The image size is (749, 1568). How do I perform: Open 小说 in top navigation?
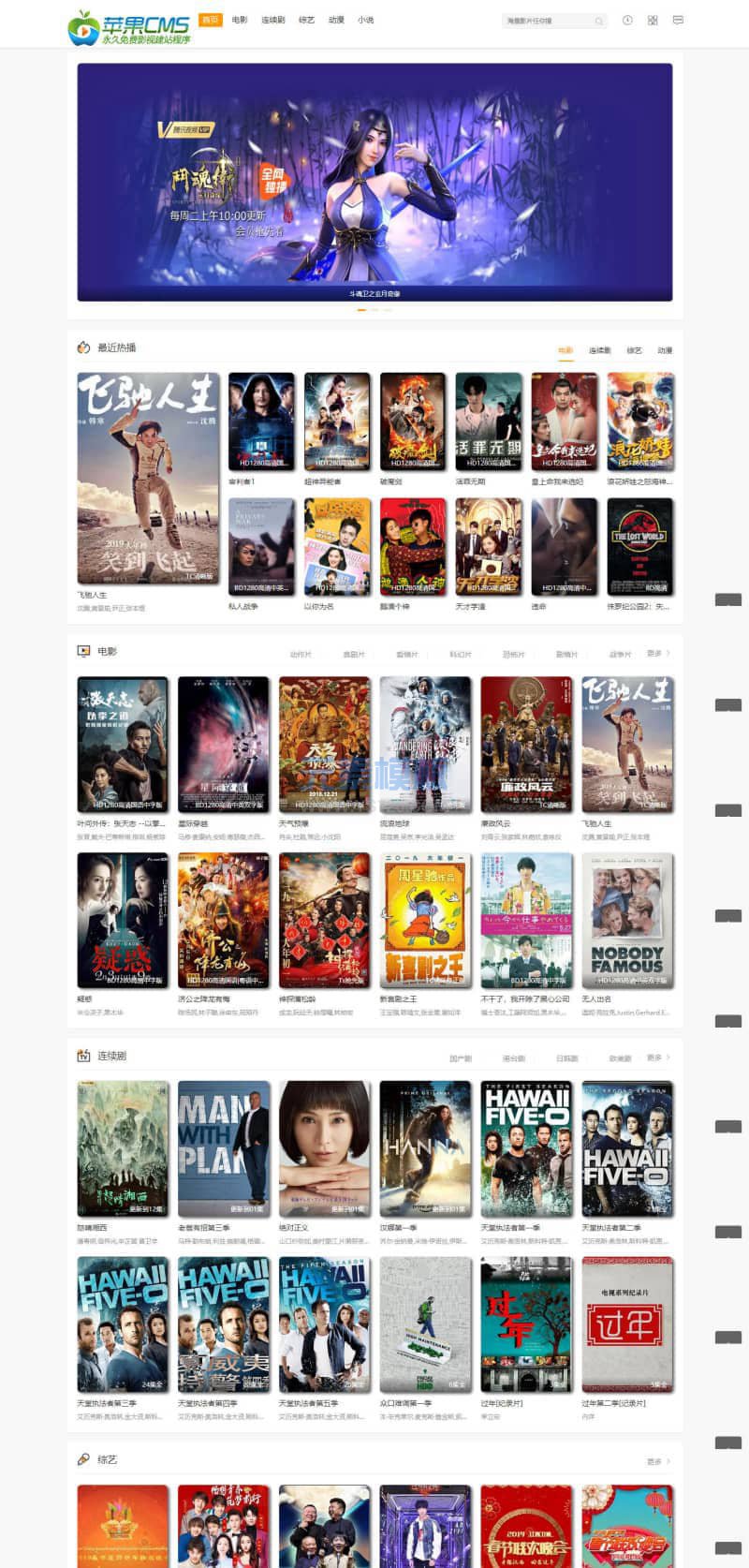[365, 20]
